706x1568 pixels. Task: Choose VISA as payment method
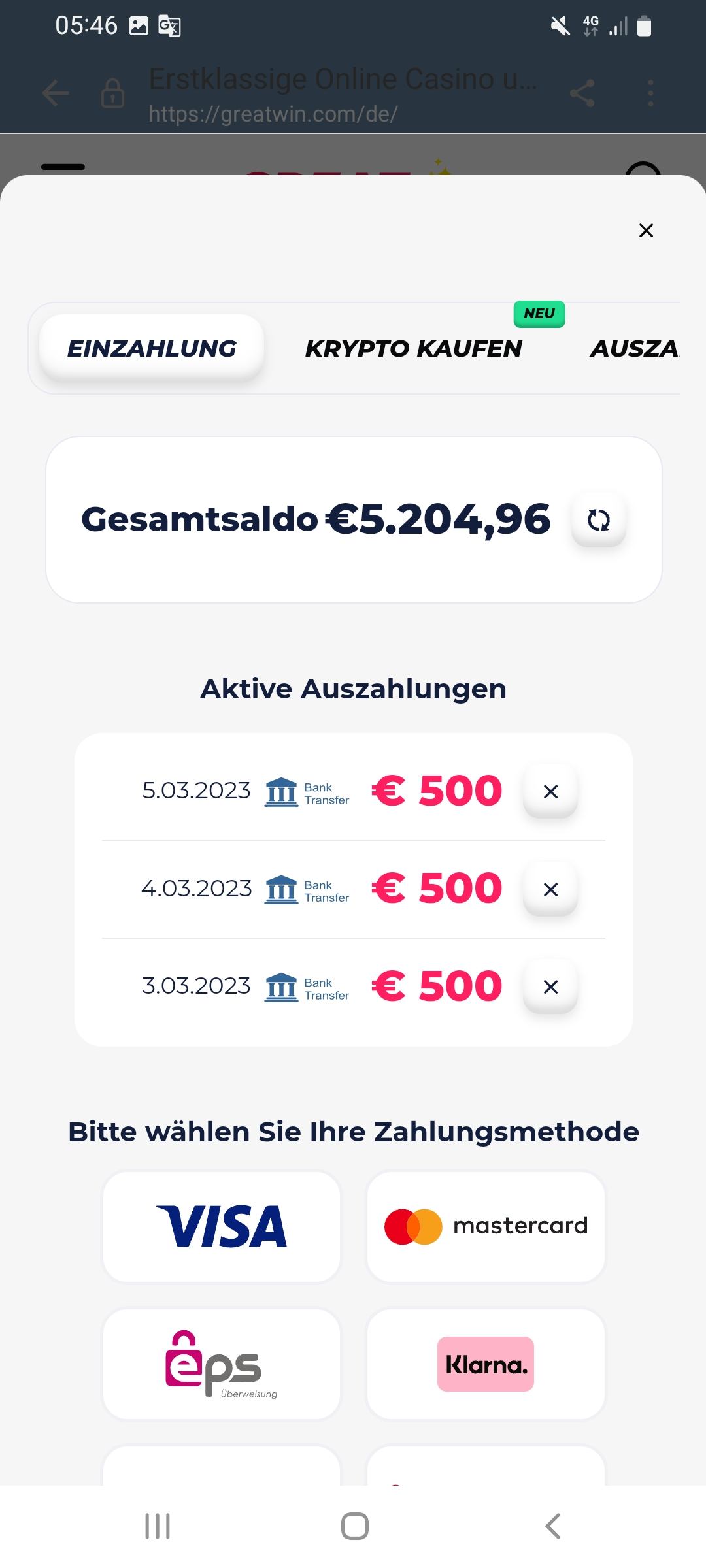point(222,1226)
